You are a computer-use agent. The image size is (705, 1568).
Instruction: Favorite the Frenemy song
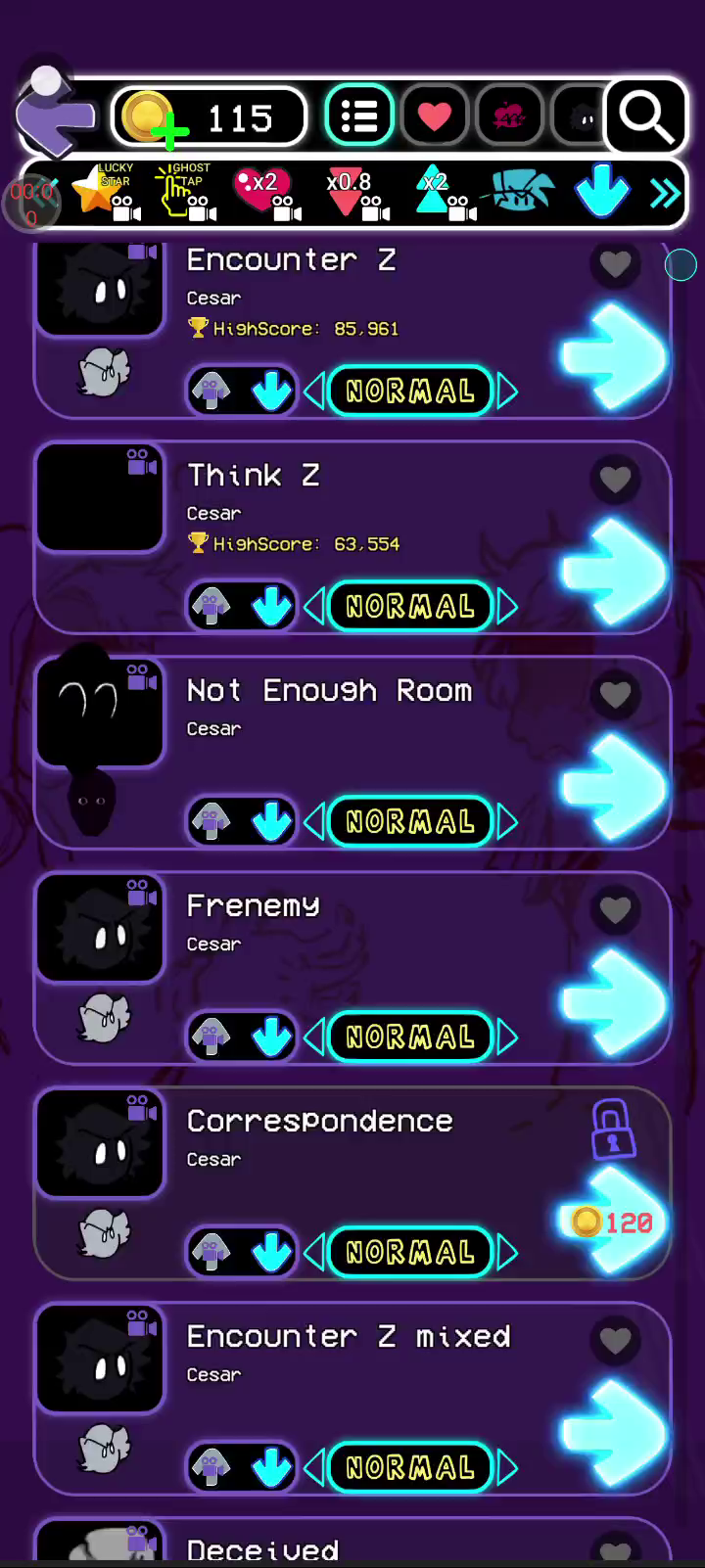pyautogui.click(x=615, y=910)
